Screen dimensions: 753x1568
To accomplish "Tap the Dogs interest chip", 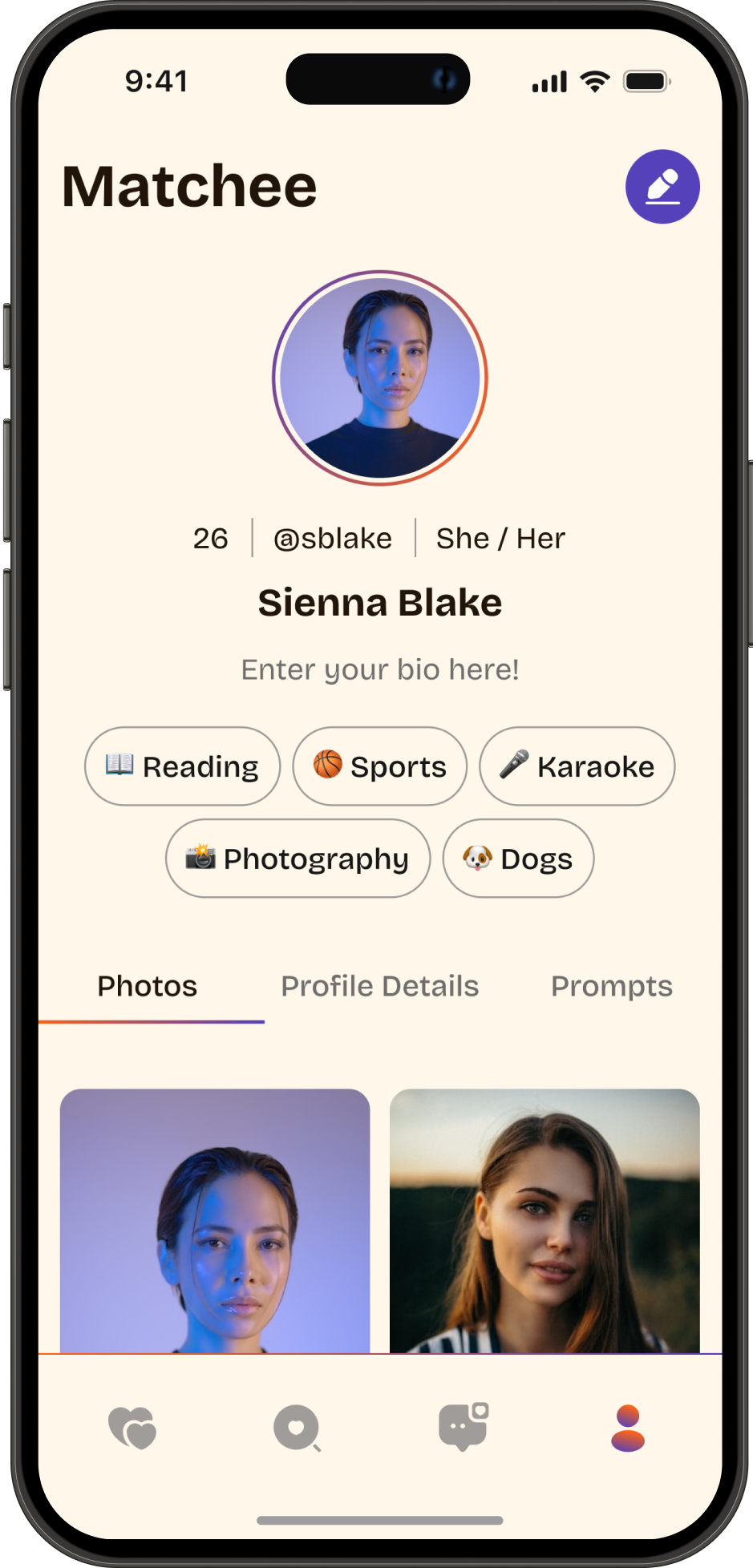I will pyautogui.click(x=518, y=859).
